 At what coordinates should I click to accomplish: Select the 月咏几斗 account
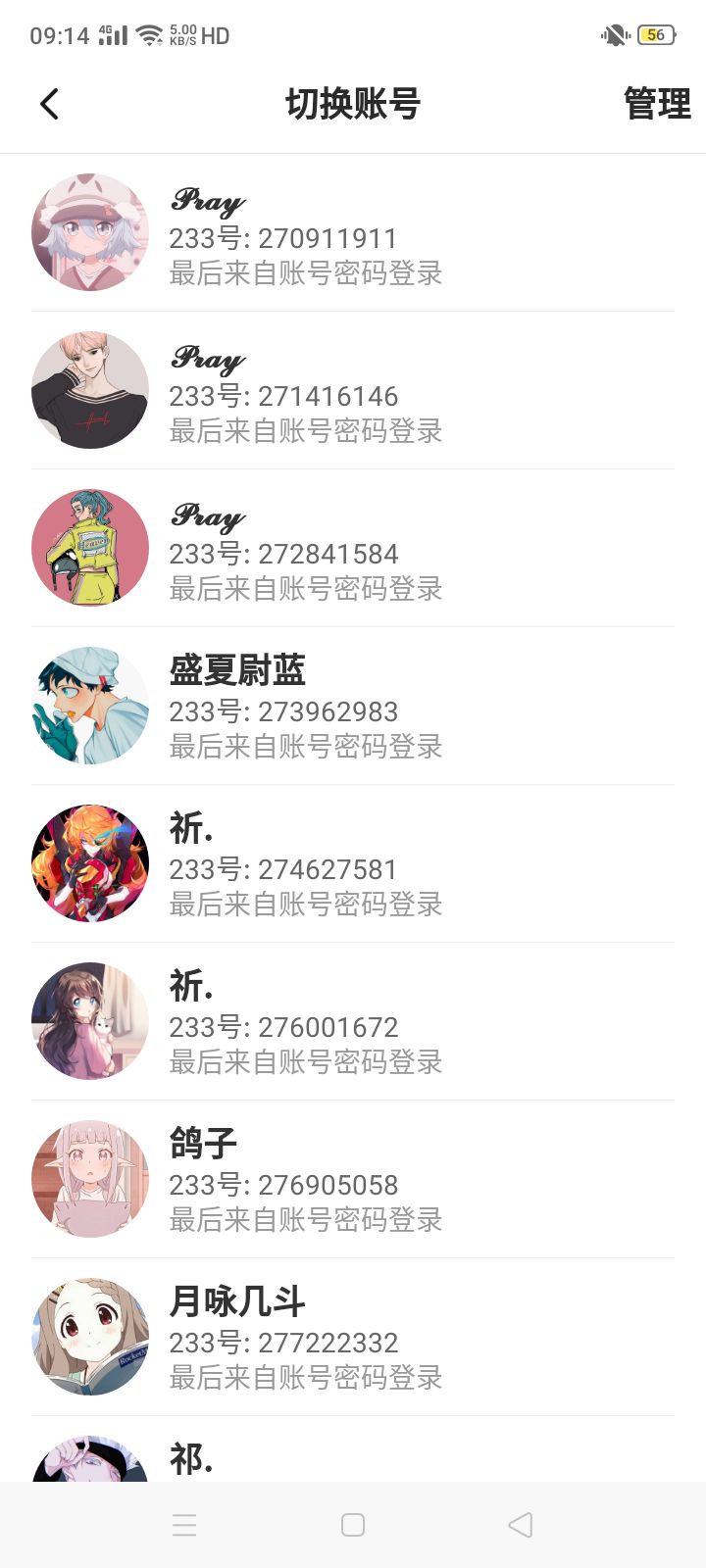(353, 1338)
